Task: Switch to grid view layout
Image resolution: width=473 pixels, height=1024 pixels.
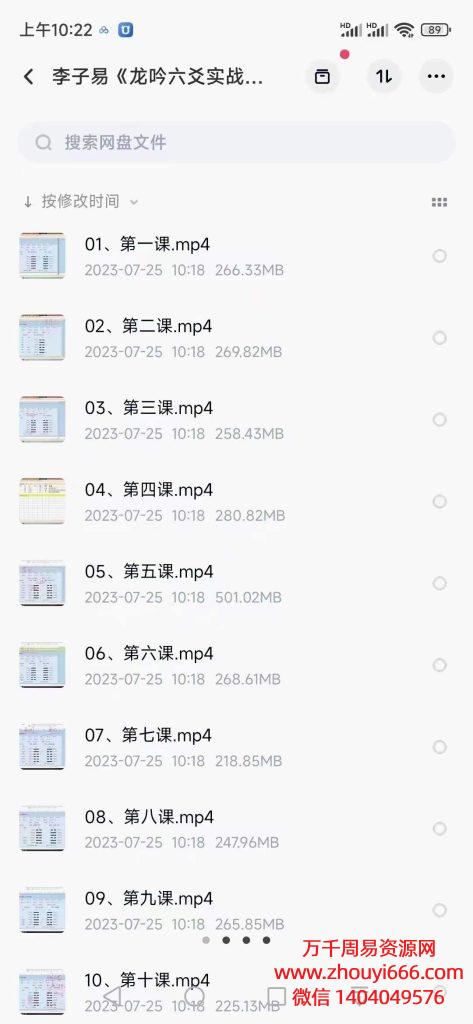Action: tap(440, 202)
